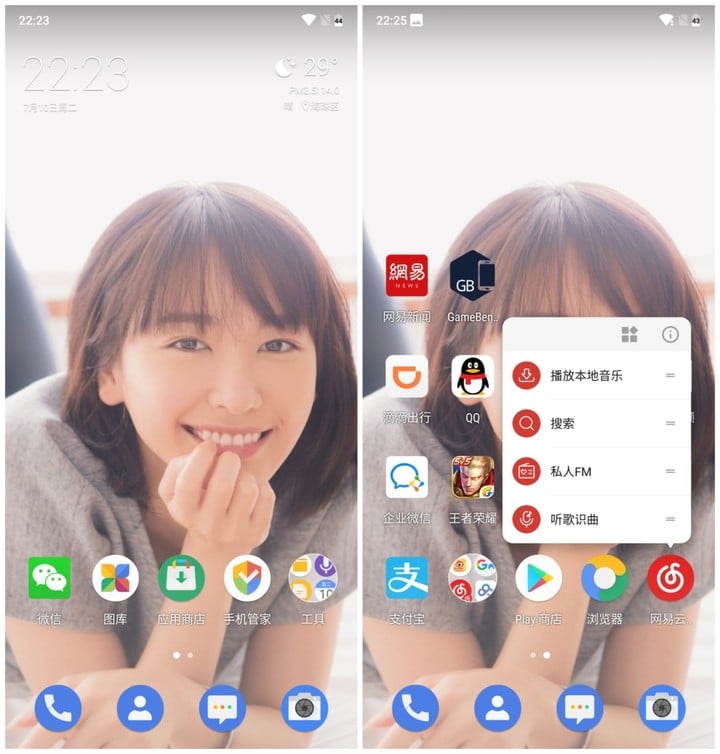Launch the 图库 gallery app
Image resolution: width=720 pixels, height=754 pixels.
[115, 578]
